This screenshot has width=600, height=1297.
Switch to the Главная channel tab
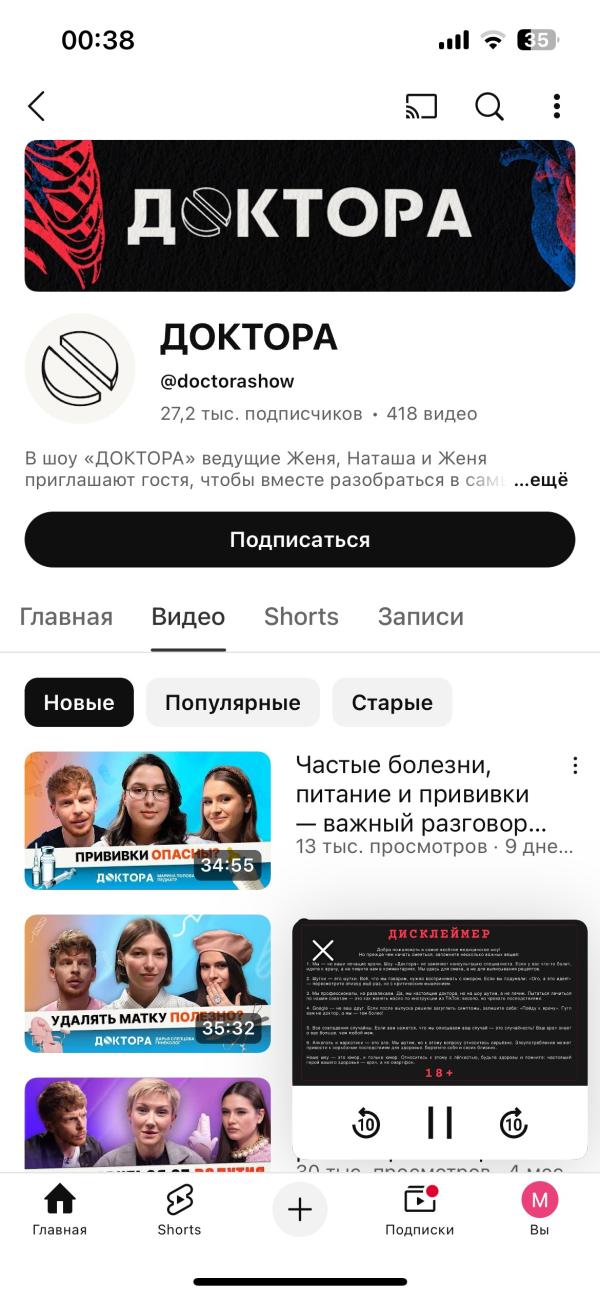(x=66, y=617)
